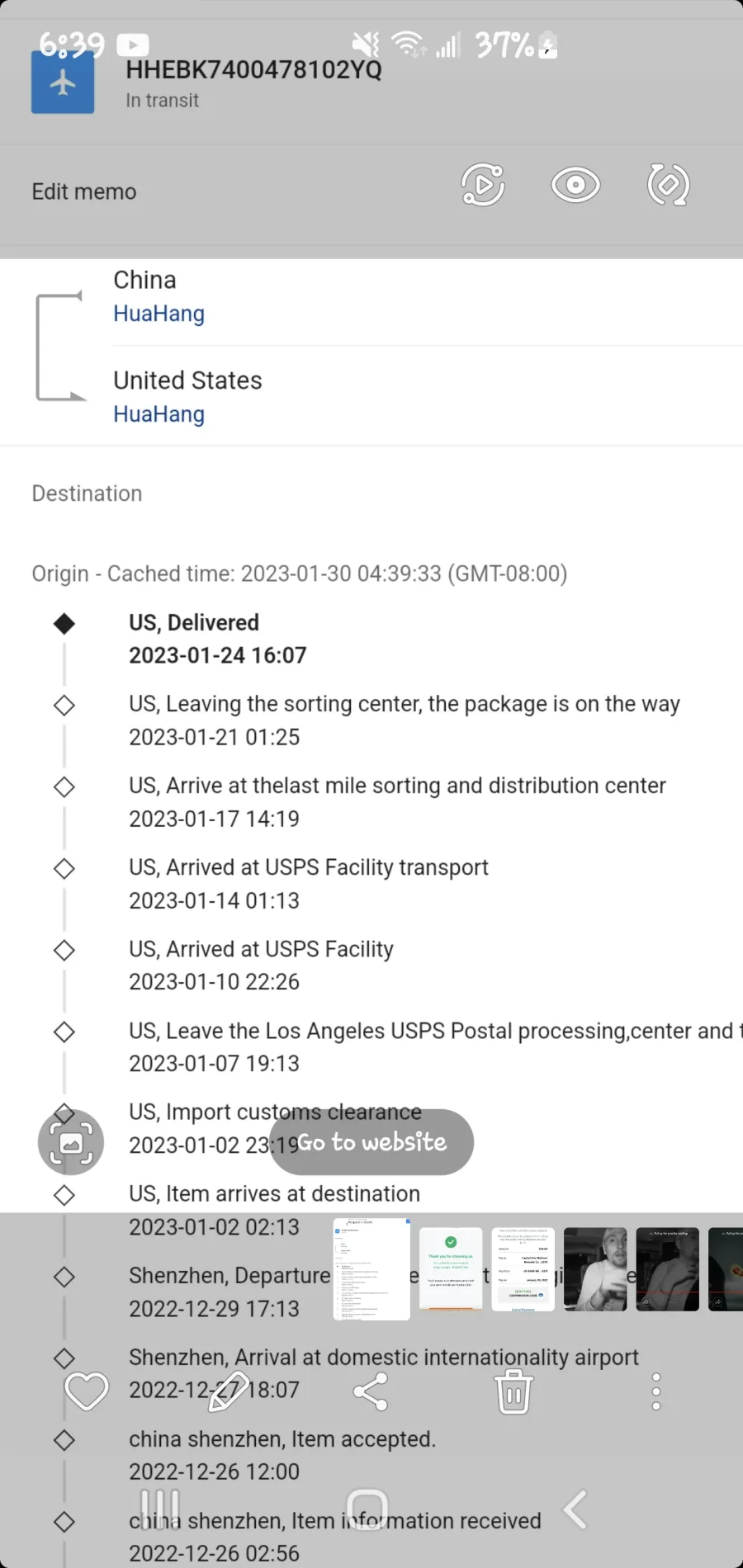Tap the Go to website button
Image resolution: width=743 pixels, height=1568 pixels.
pyautogui.click(x=371, y=1142)
